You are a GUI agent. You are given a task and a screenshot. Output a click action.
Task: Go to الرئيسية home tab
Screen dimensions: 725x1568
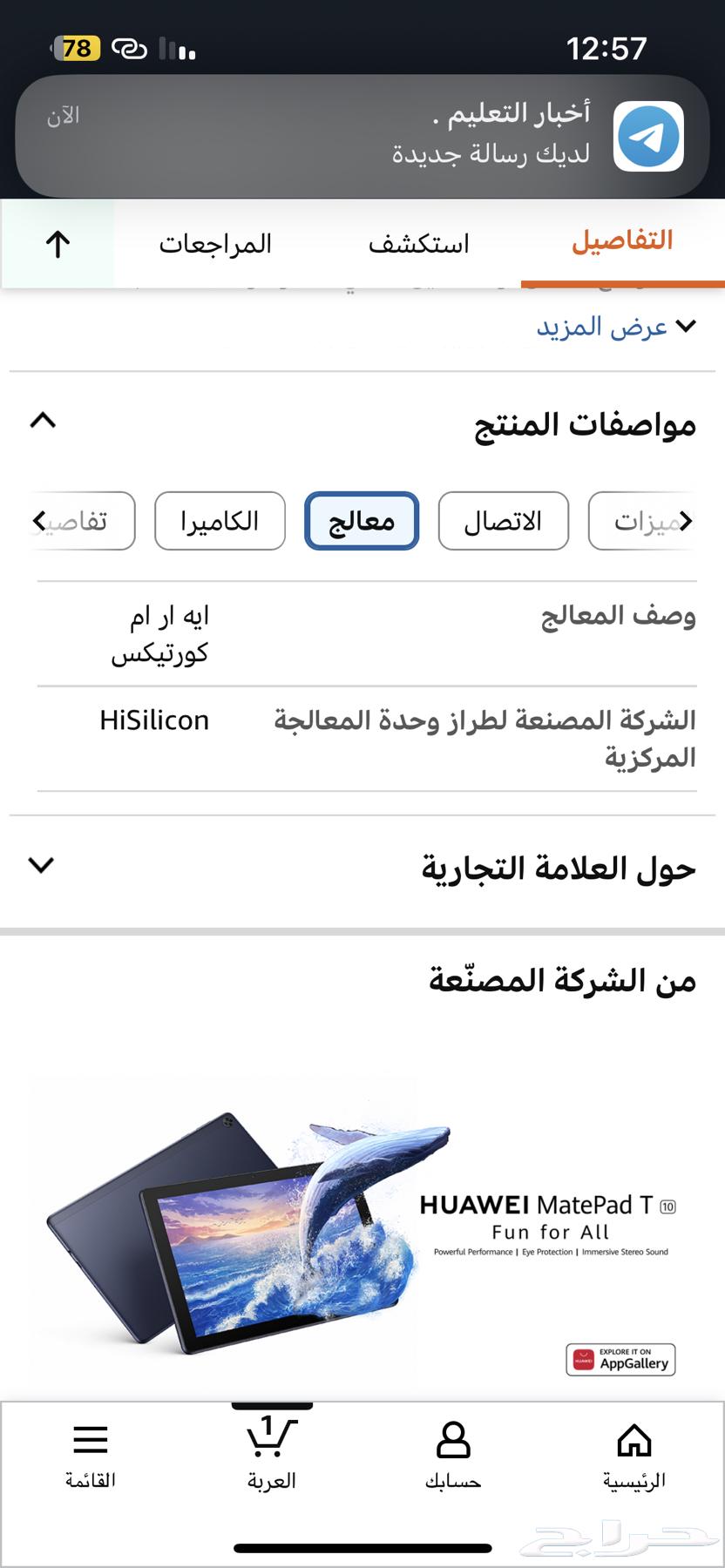pyautogui.click(x=634, y=1456)
